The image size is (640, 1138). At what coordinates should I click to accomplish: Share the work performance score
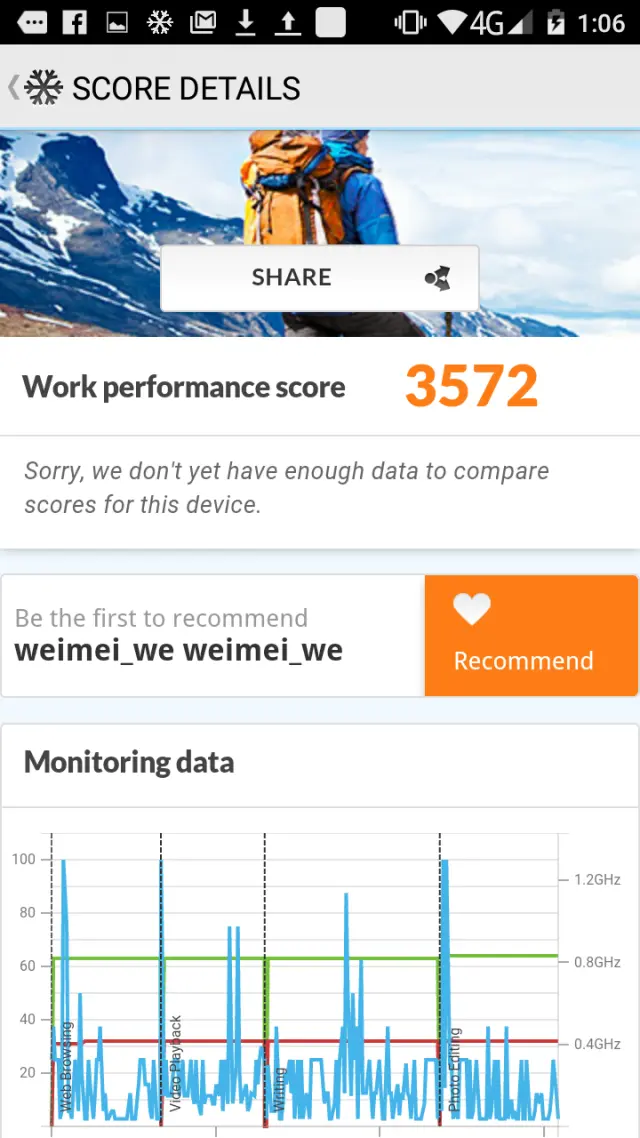tap(319, 278)
